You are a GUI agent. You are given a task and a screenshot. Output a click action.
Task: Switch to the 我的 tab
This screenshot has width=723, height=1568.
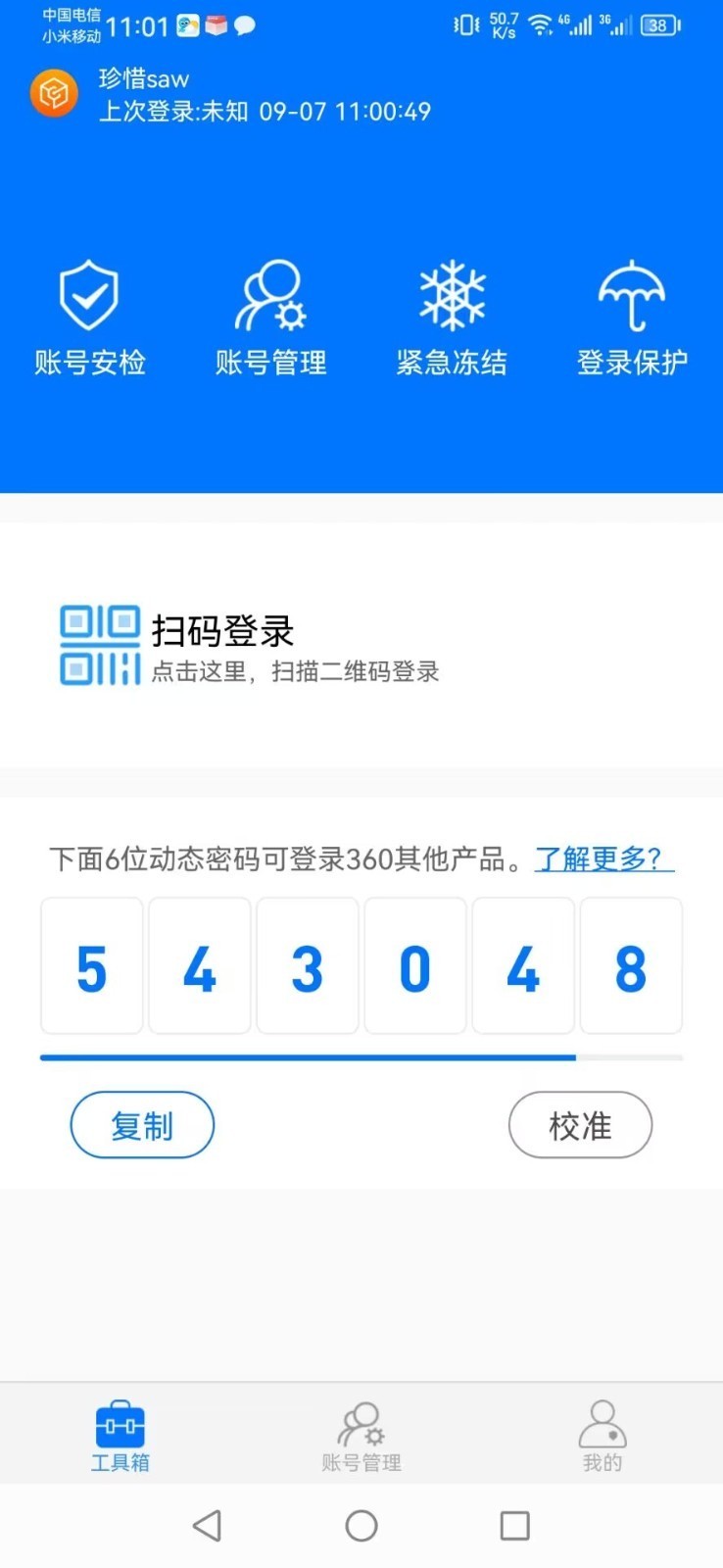tap(602, 1437)
